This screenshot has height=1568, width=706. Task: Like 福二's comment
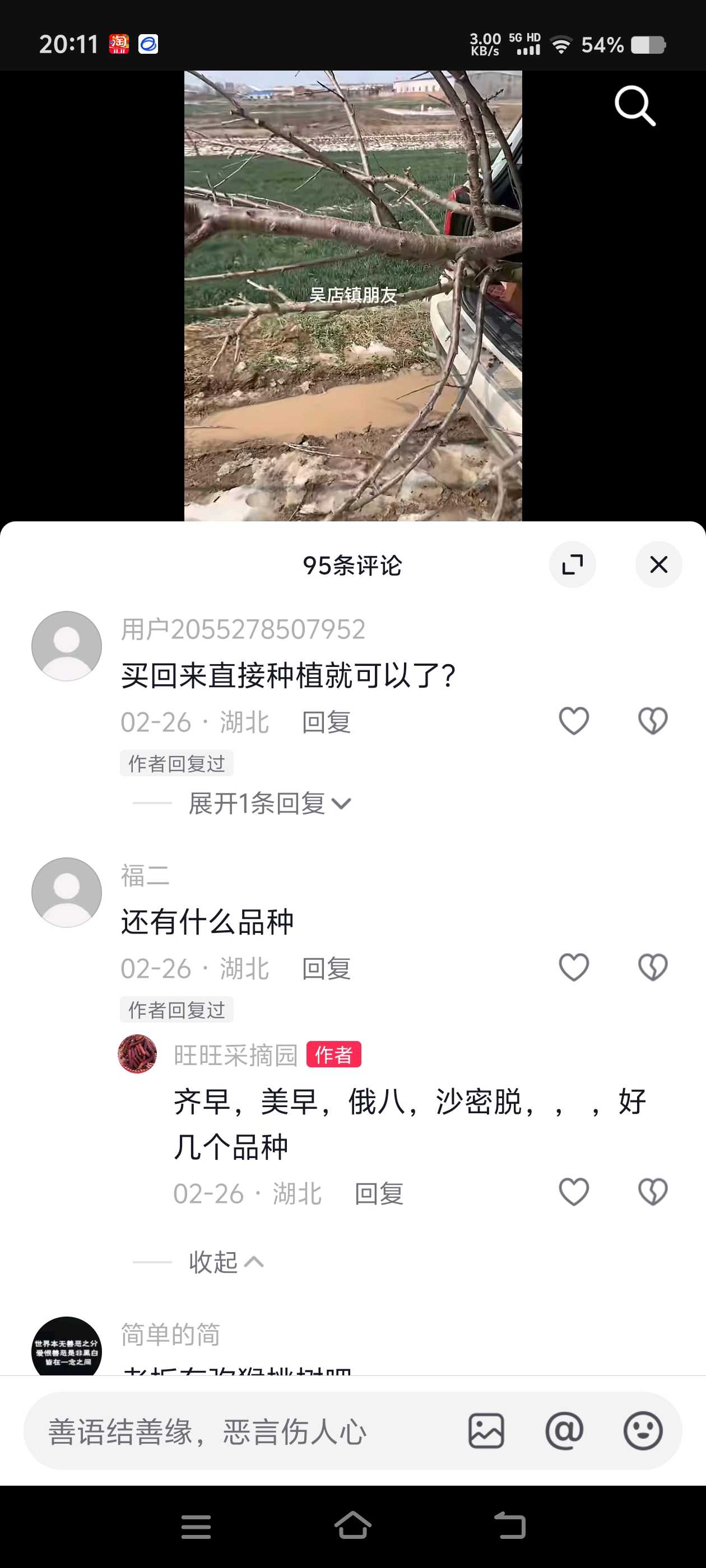click(574, 967)
